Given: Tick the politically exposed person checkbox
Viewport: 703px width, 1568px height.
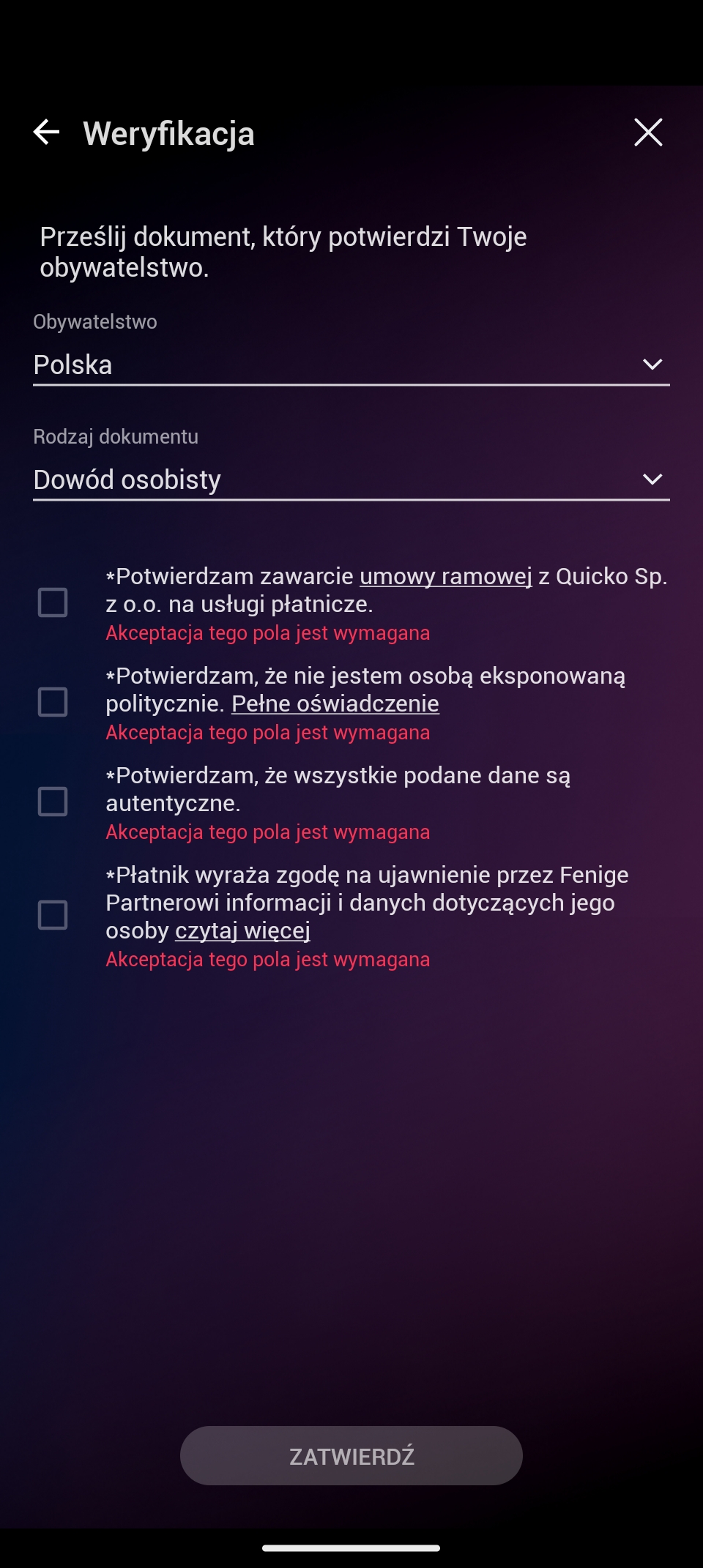Looking at the screenshot, I should coord(53,702).
